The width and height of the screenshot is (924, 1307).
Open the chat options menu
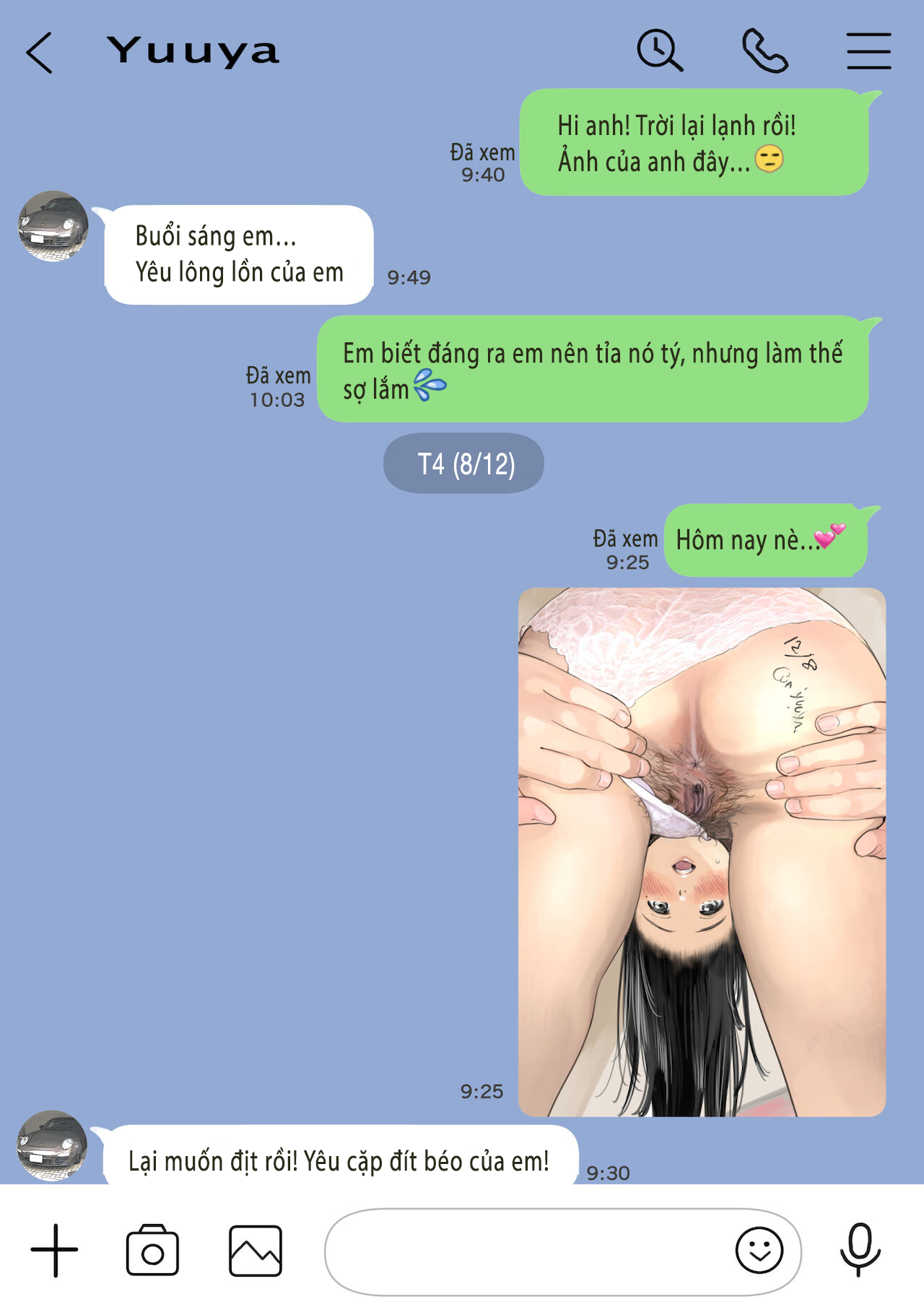click(x=866, y=51)
